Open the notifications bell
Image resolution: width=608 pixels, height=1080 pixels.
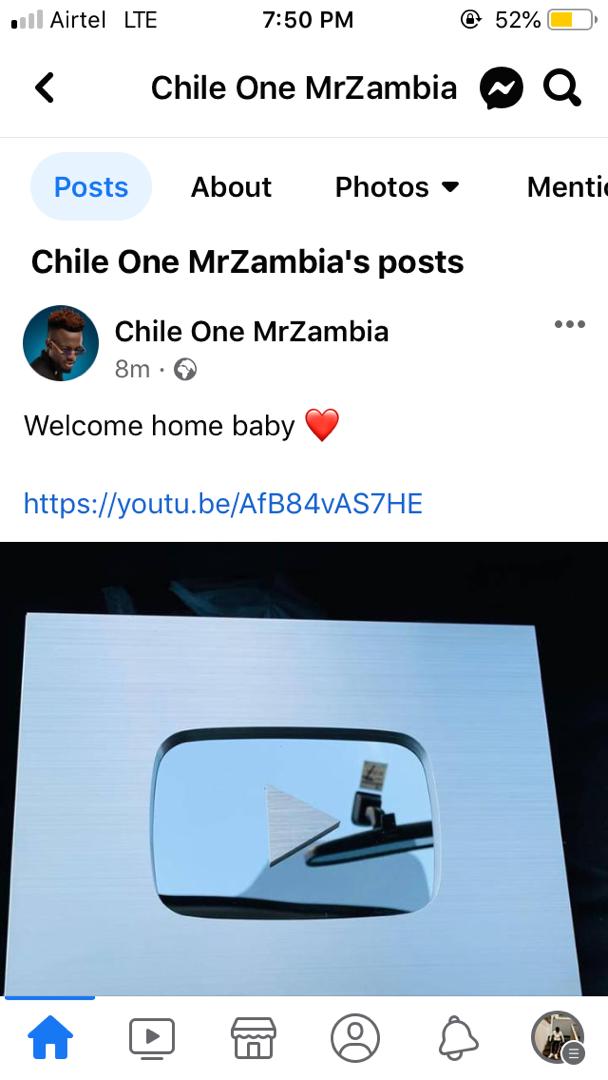457,1037
